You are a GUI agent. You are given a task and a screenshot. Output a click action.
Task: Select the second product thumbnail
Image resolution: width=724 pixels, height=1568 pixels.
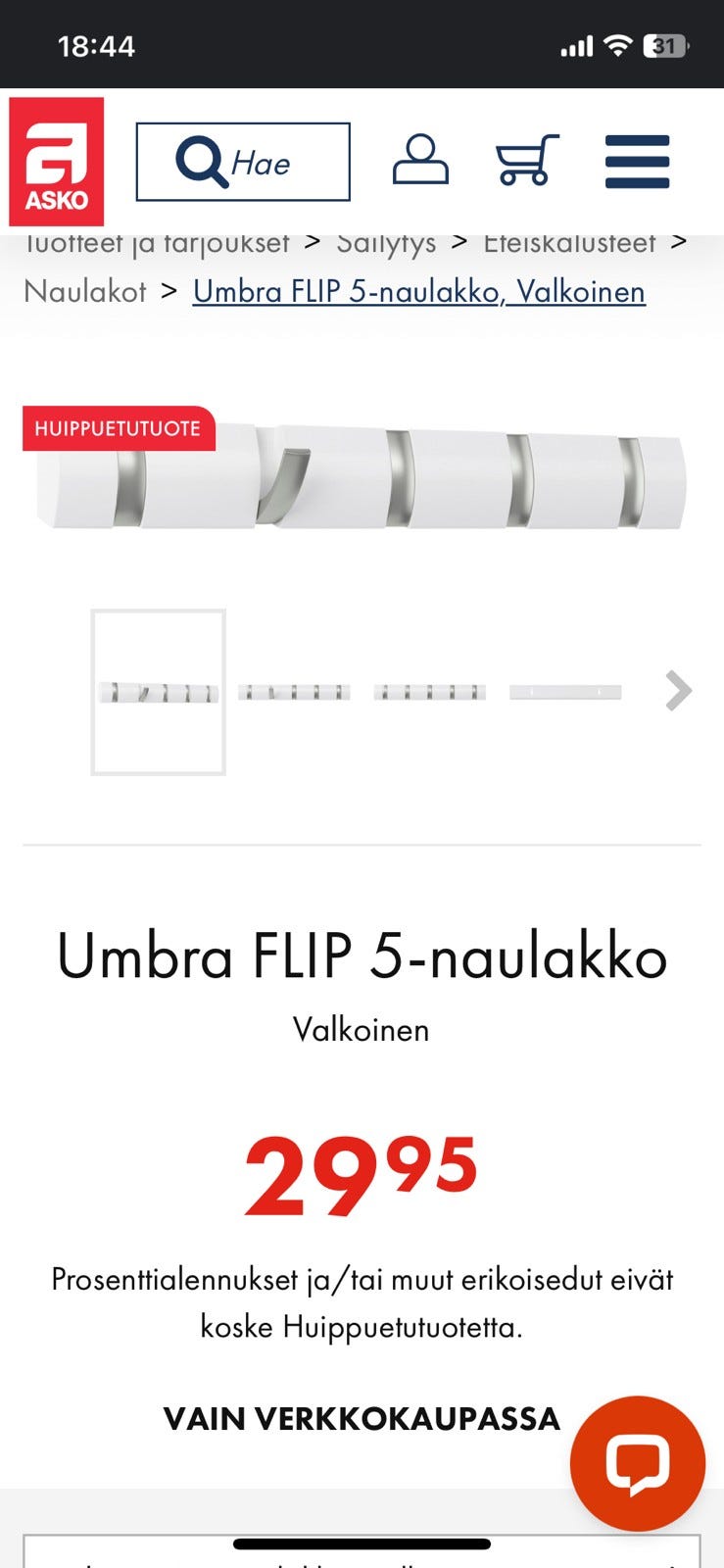tap(294, 692)
